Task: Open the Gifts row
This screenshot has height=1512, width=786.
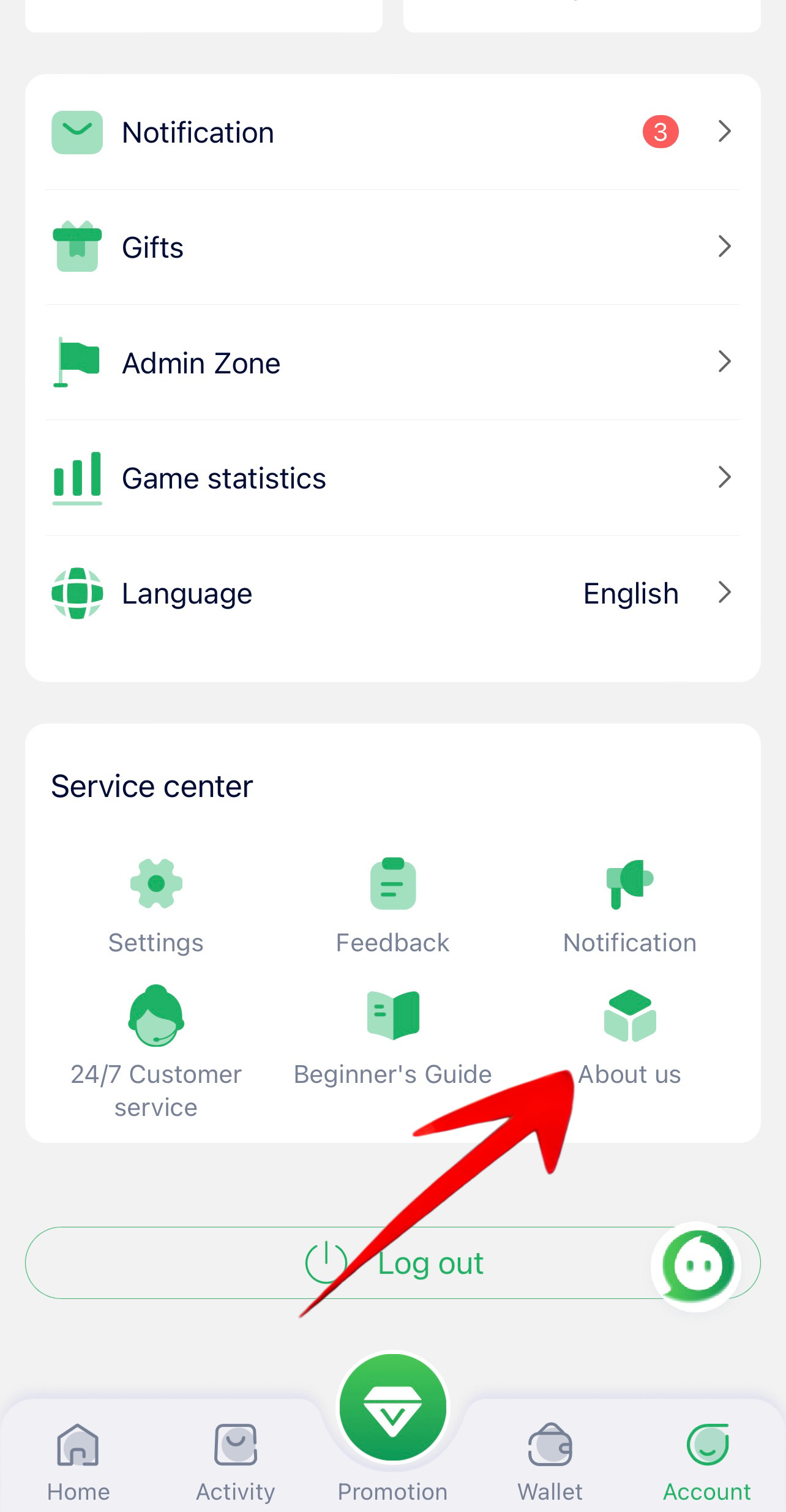Action: coord(392,247)
